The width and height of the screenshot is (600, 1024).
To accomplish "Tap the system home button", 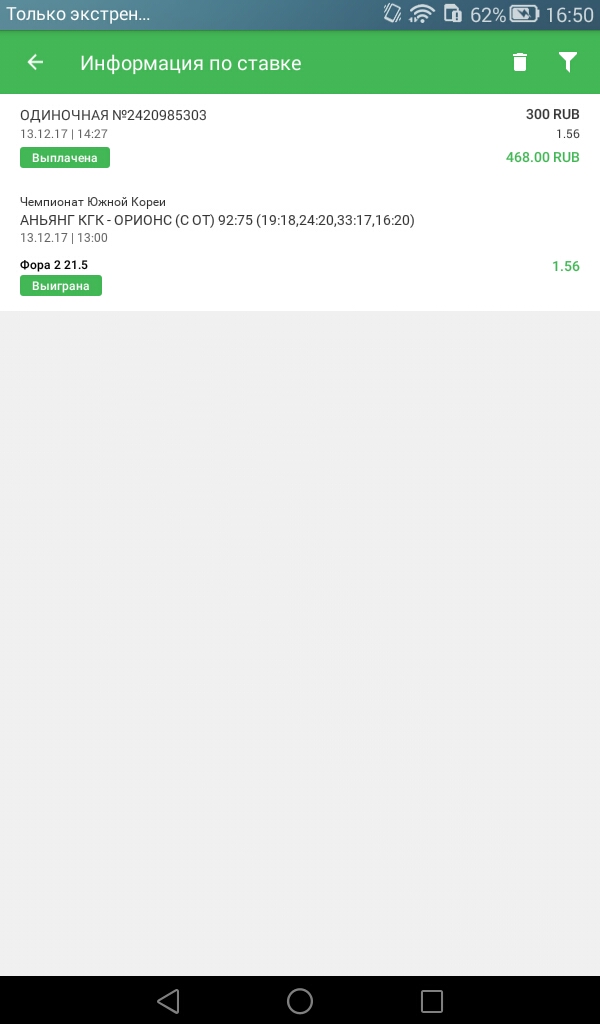I will point(300,1000).
